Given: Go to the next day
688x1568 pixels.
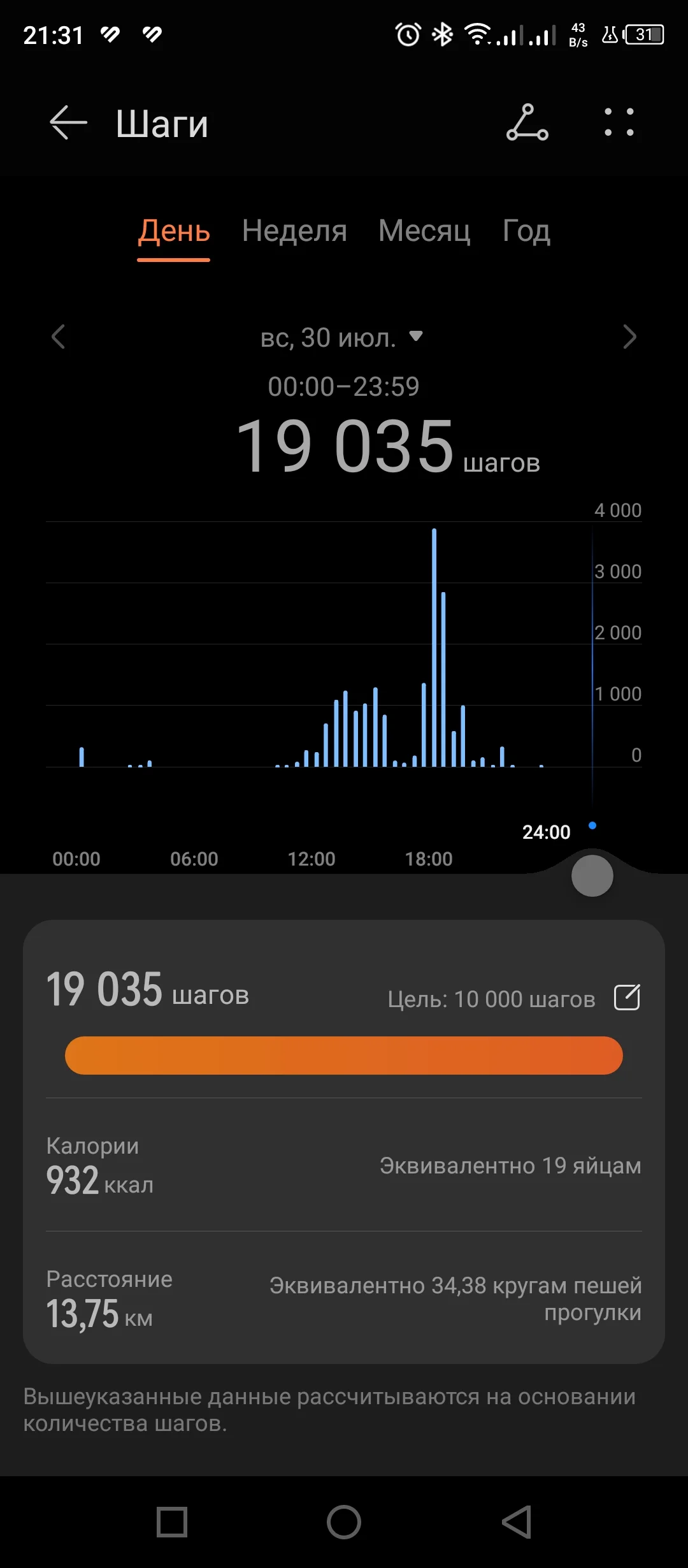Looking at the screenshot, I should point(629,337).
